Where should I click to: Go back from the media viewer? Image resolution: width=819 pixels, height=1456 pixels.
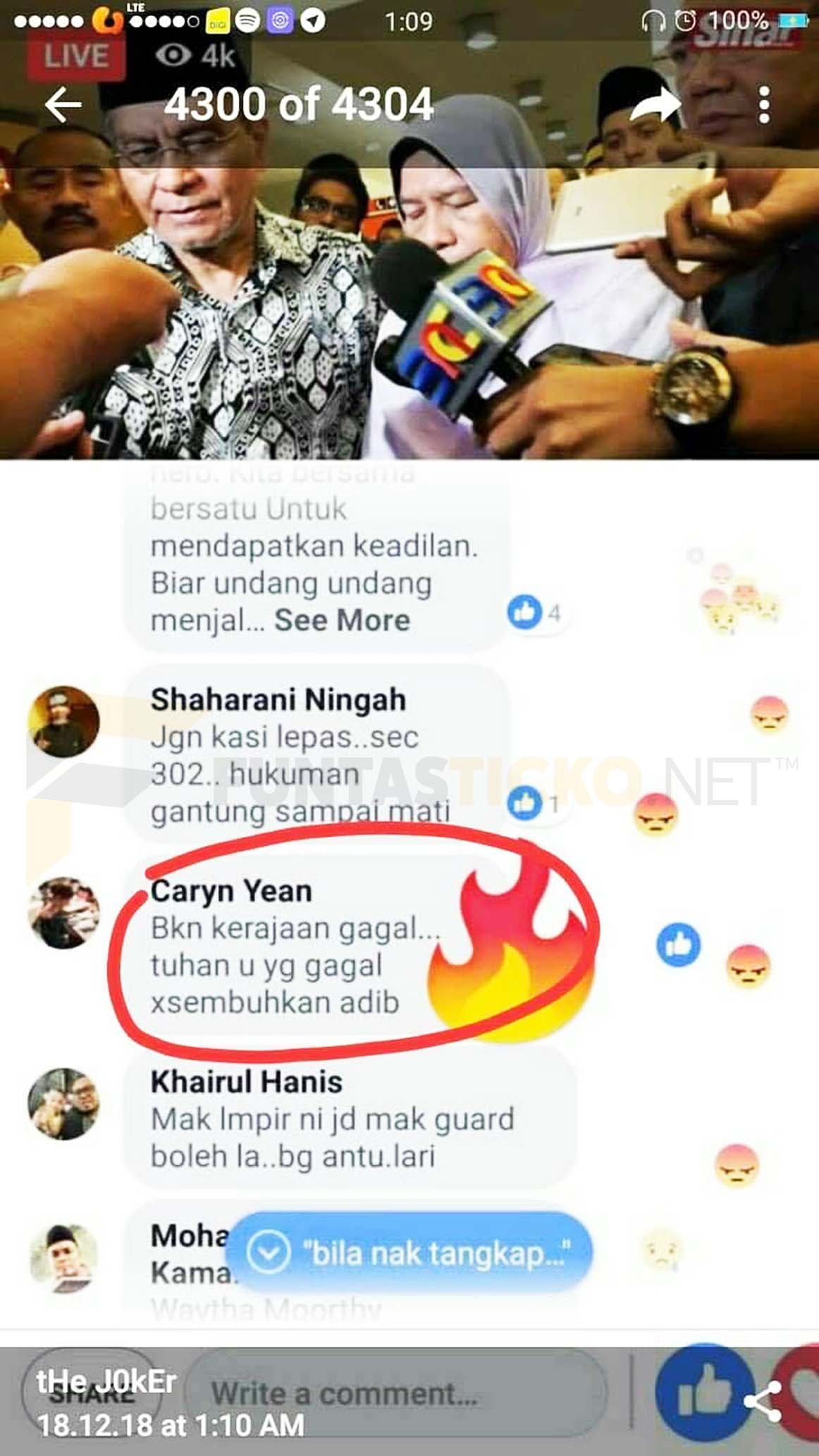coord(63,106)
